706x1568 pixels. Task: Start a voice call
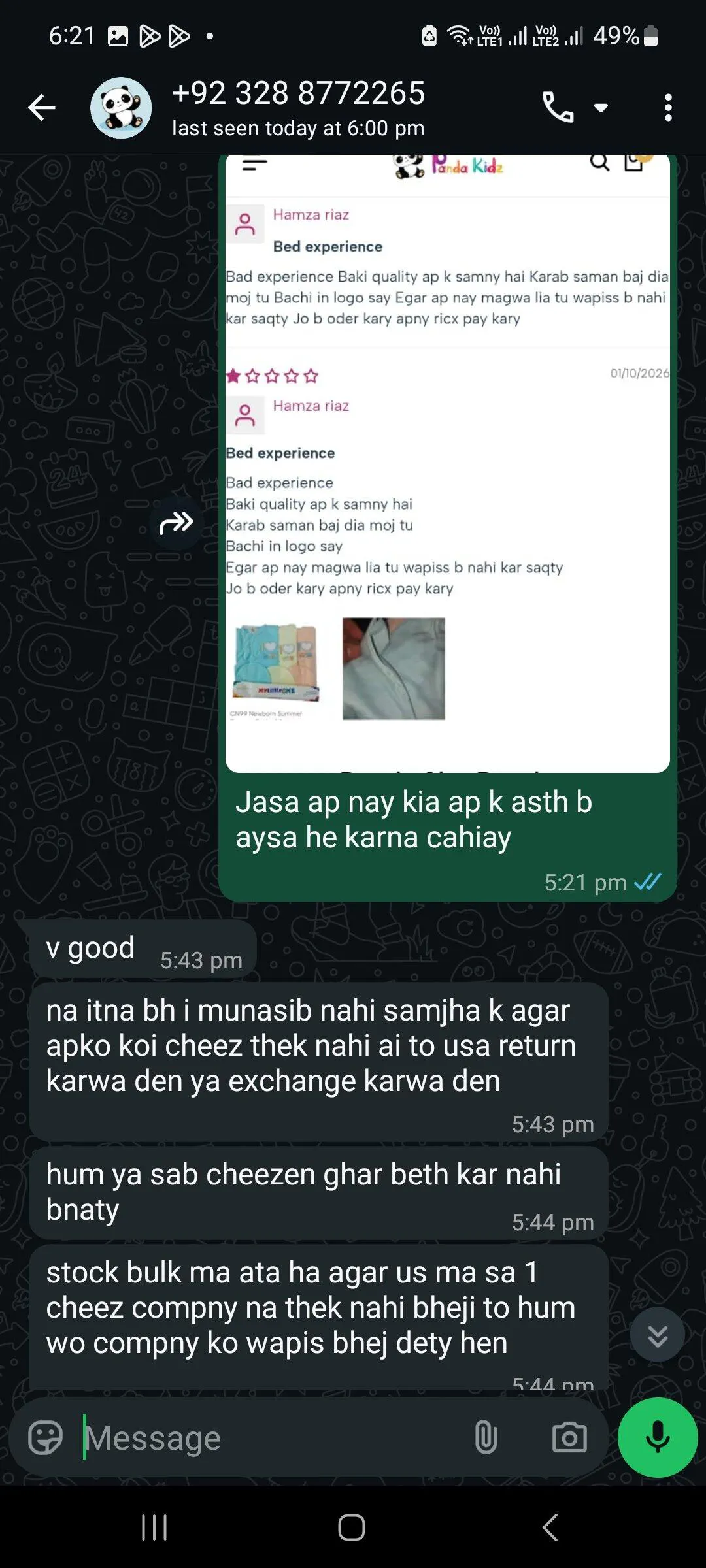(558, 108)
